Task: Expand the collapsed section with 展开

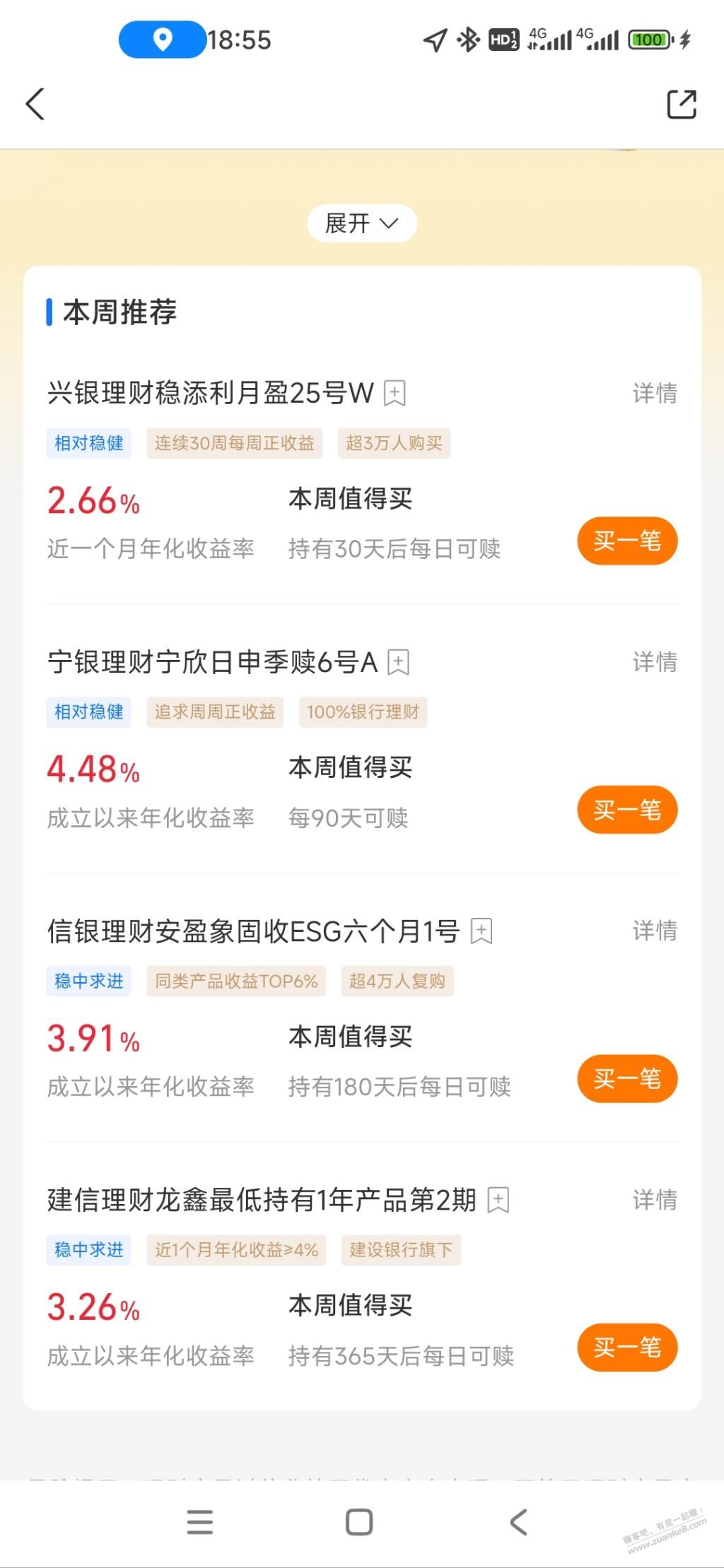Action: [361, 224]
